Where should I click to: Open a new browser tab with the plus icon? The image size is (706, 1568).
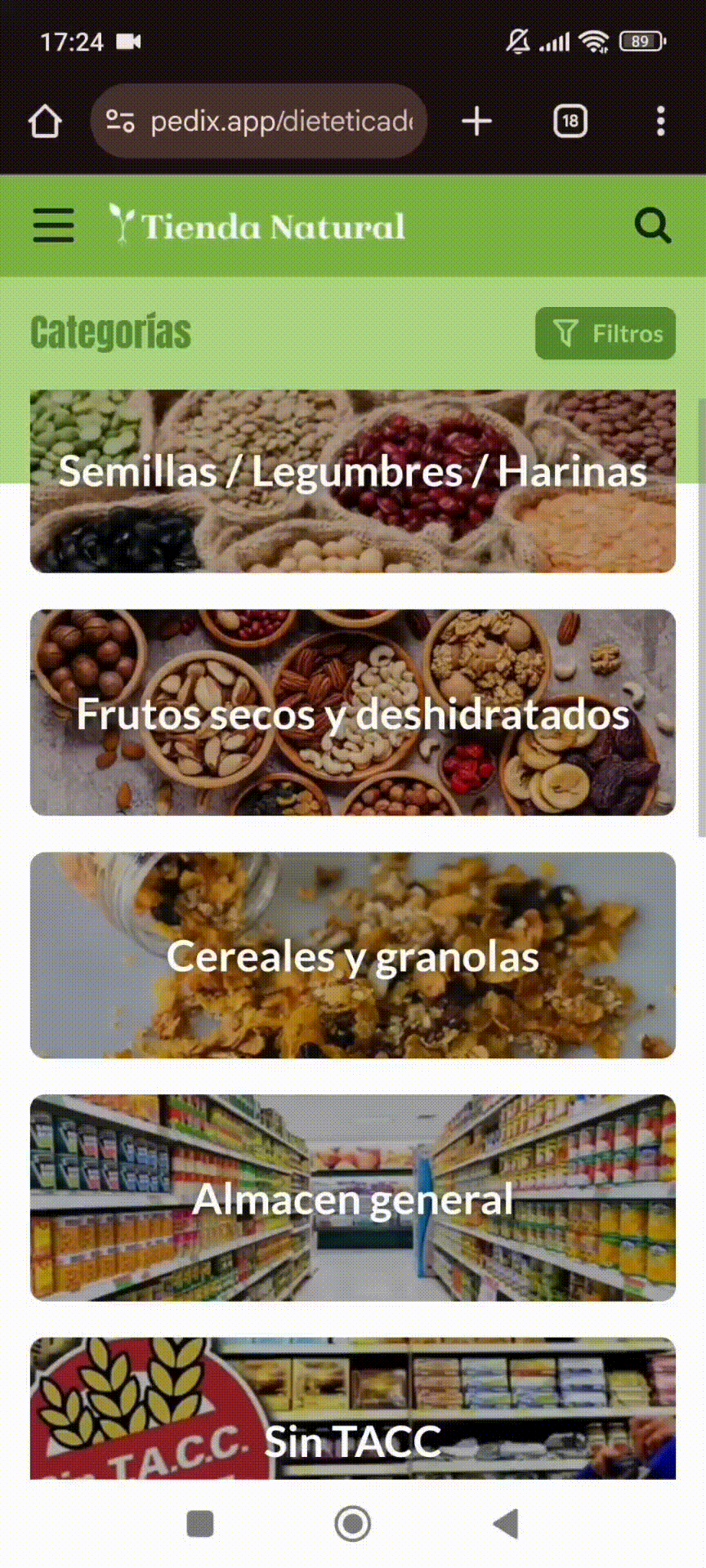[477, 121]
